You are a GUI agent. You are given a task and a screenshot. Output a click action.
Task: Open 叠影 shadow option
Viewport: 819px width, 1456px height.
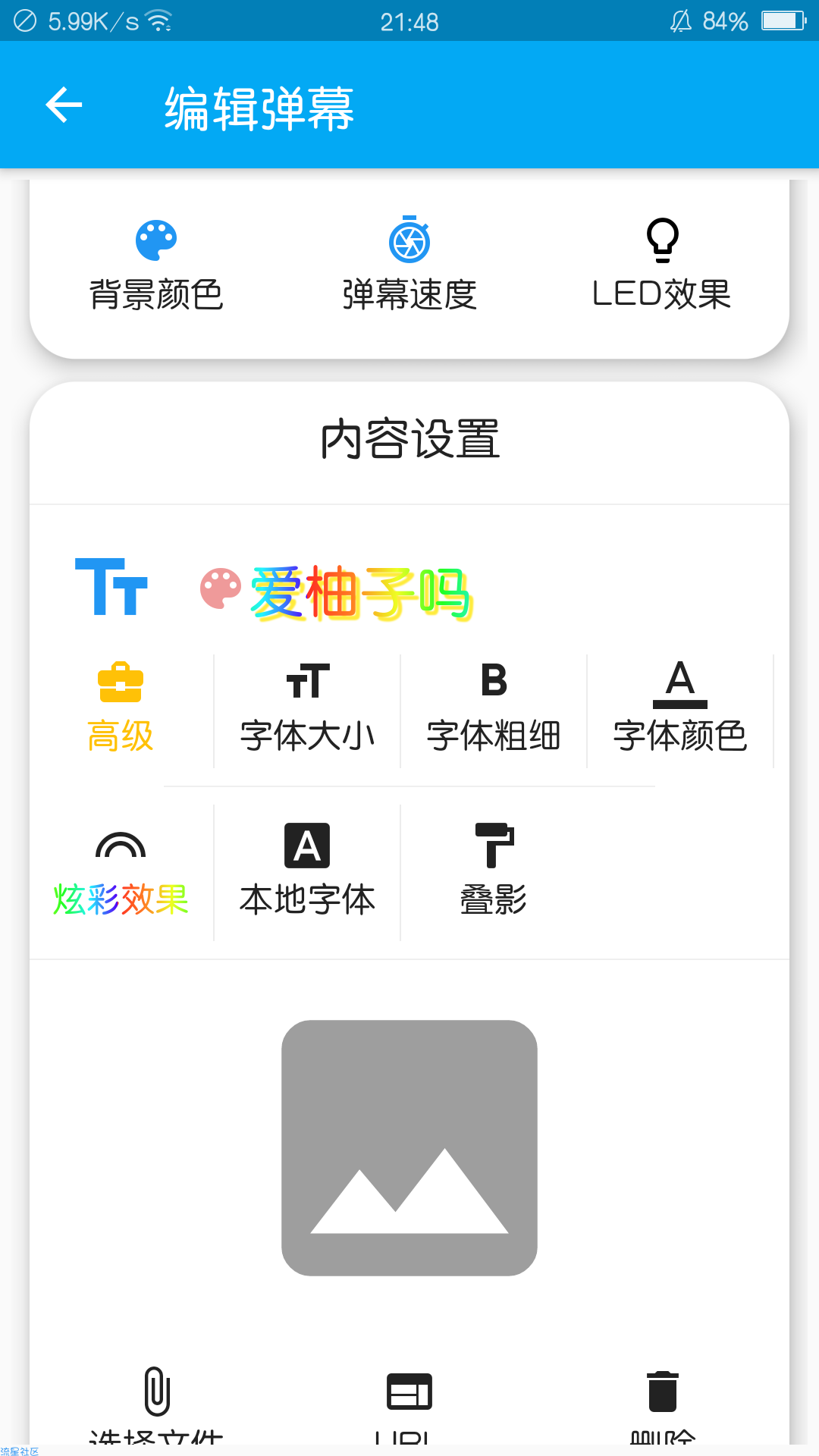494,871
